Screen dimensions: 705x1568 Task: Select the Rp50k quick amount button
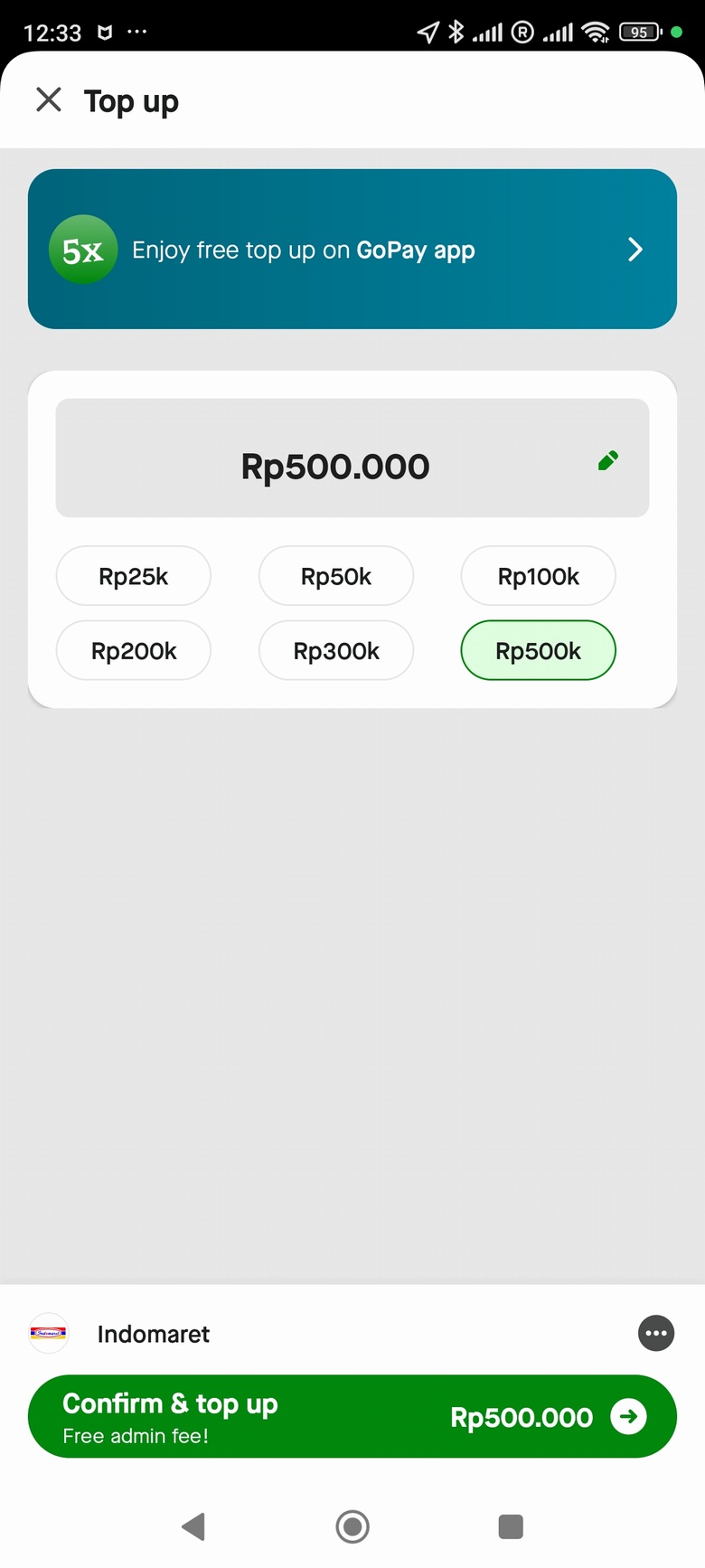coord(335,576)
